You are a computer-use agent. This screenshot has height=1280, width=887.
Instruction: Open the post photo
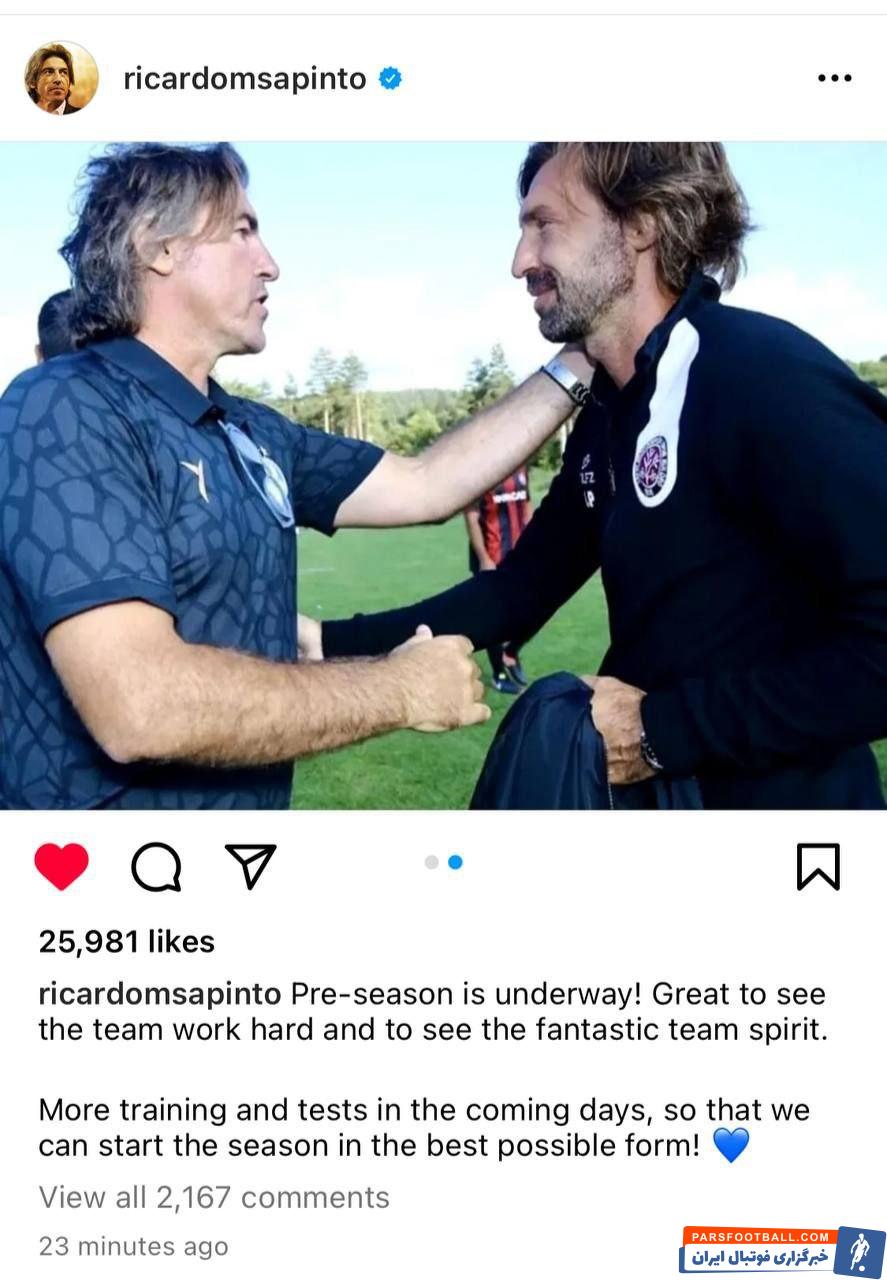click(443, 475)
